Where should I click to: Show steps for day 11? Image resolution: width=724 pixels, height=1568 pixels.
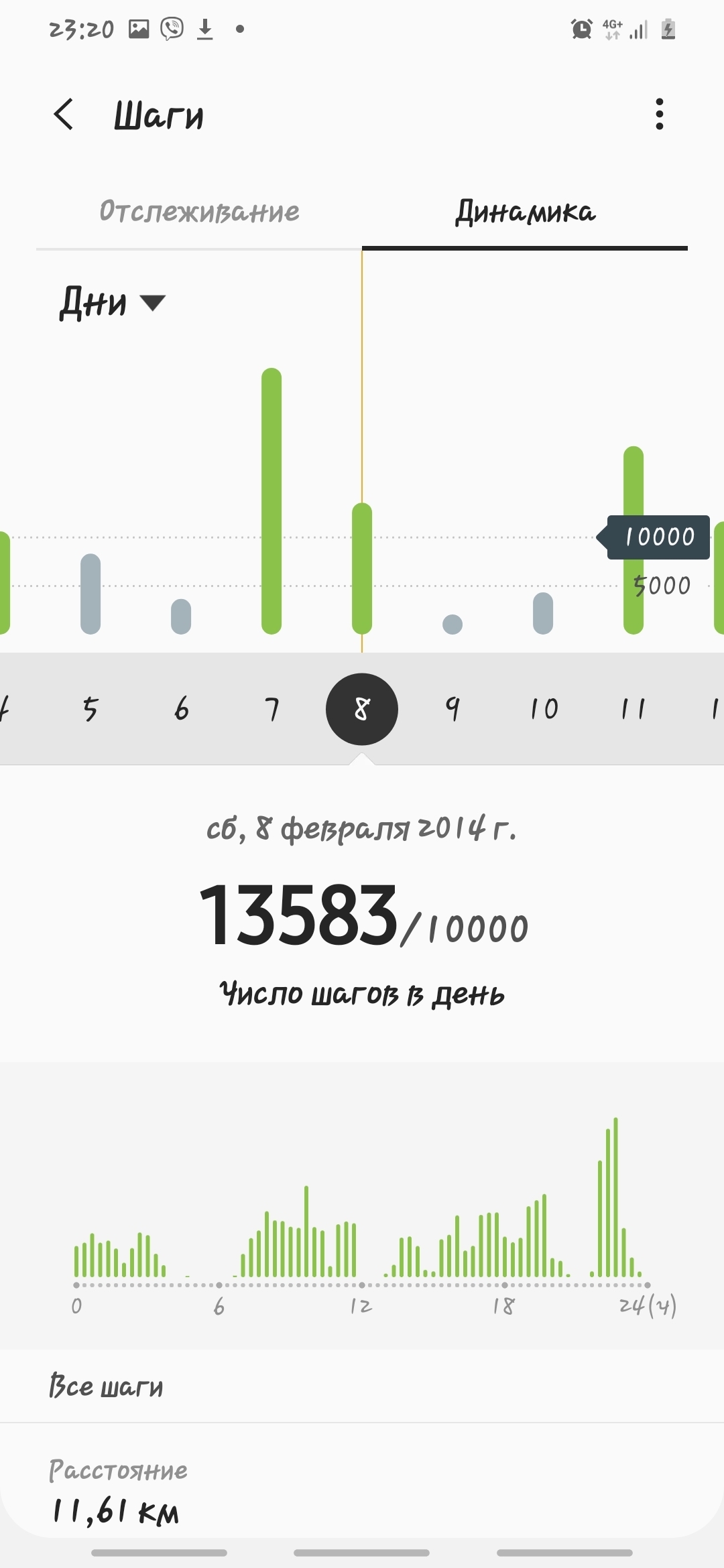click(x=633, y=709)
